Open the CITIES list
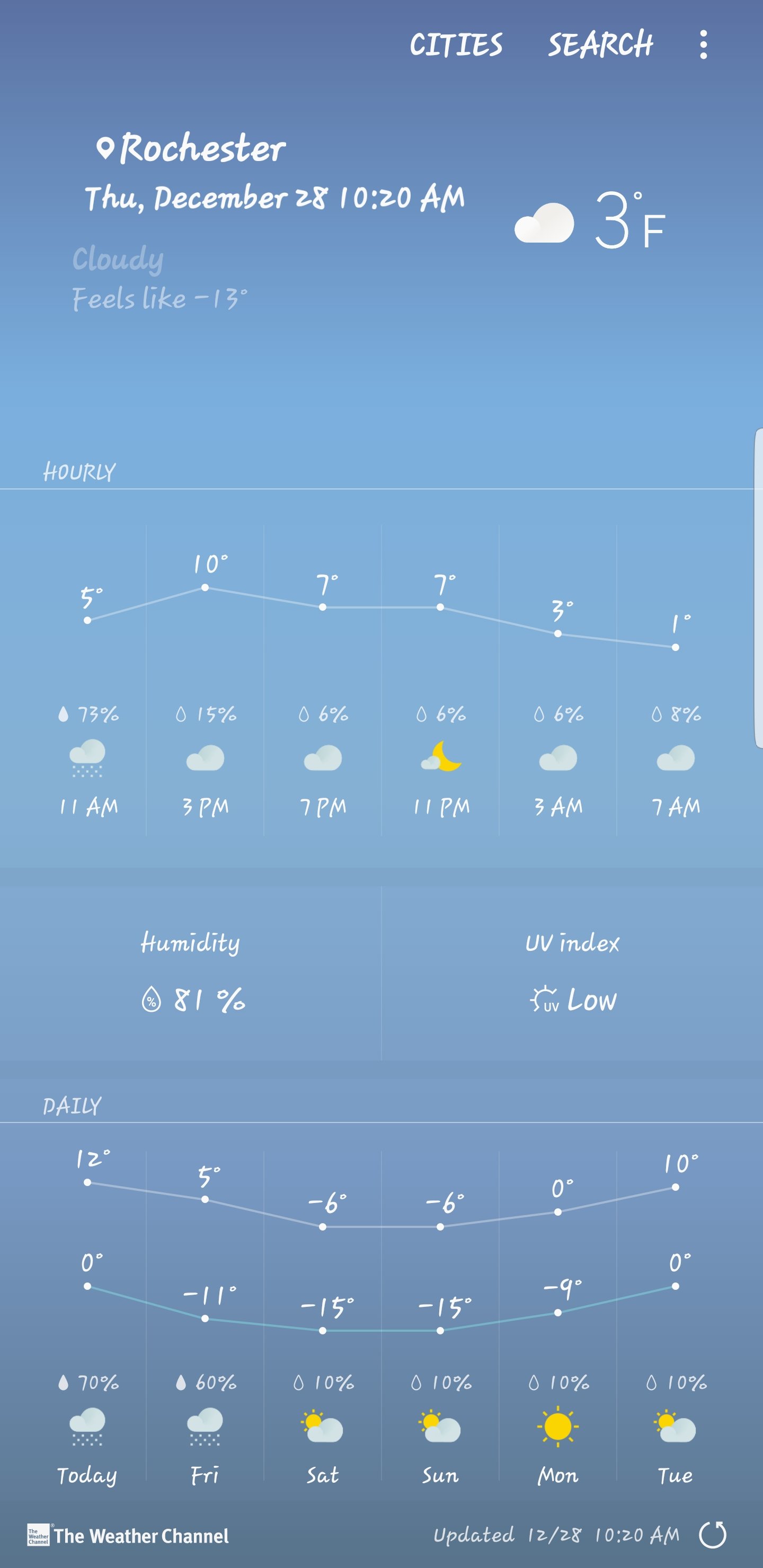The image size is (763, 1568). point(456,45)
